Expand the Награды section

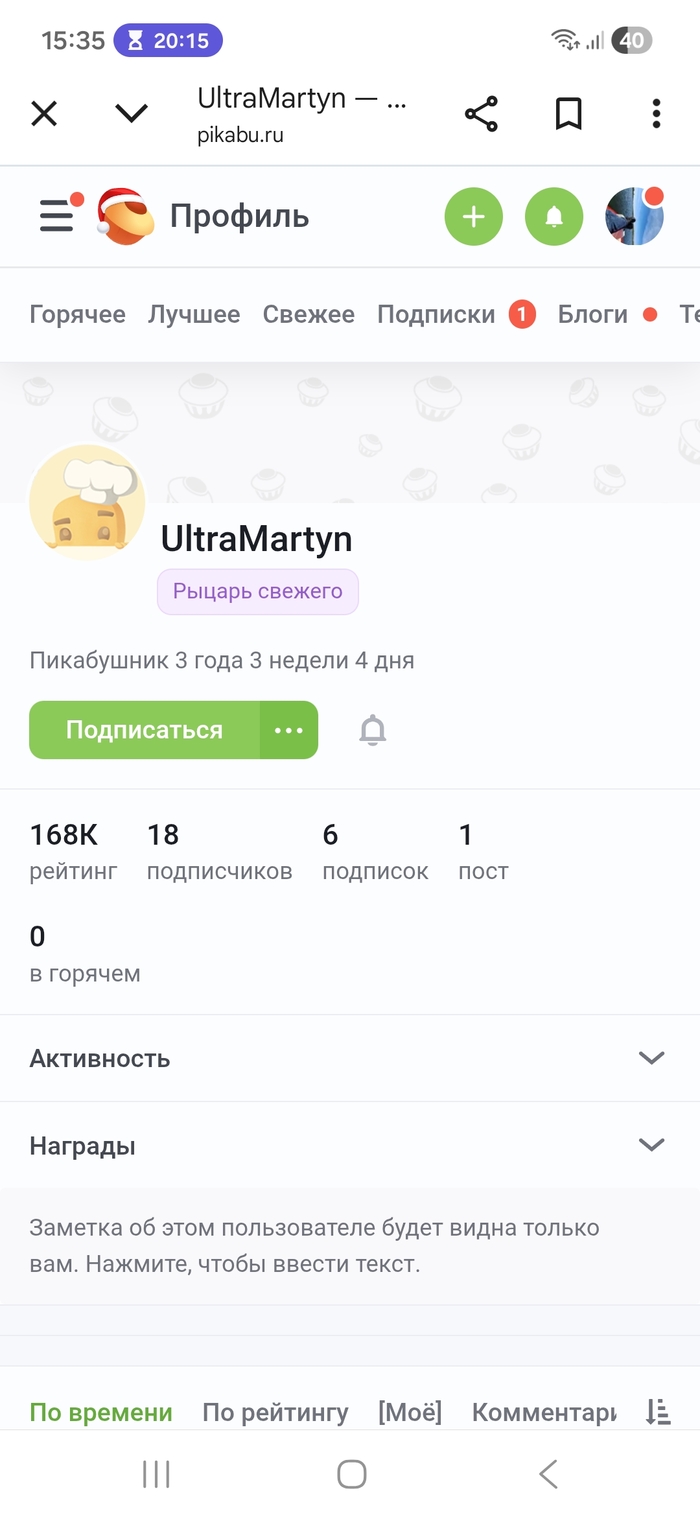[350, 1145]
